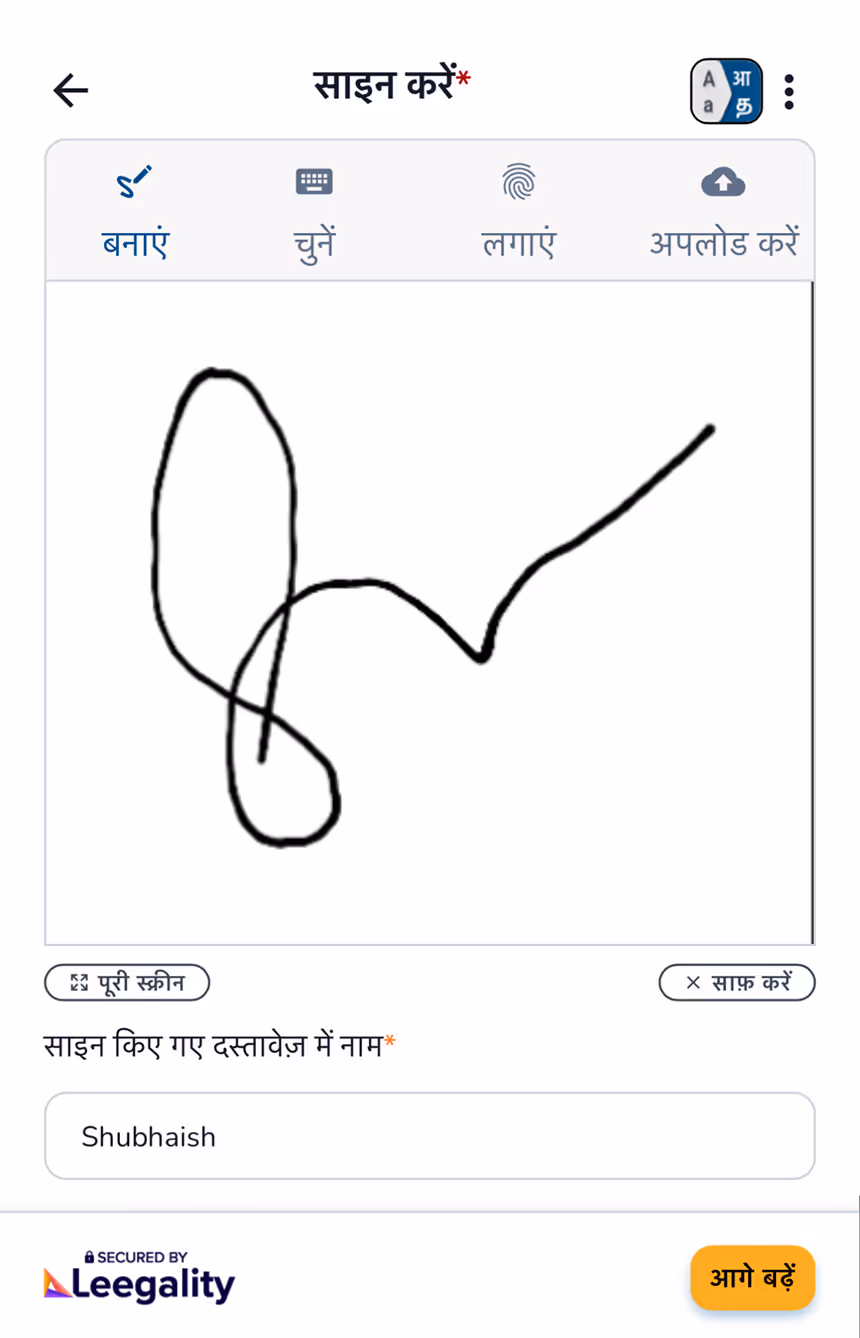The width and height of the screenshot is (860, 1338).
Task: Open the three-dot overflow menu
Action: coord(789,90)
